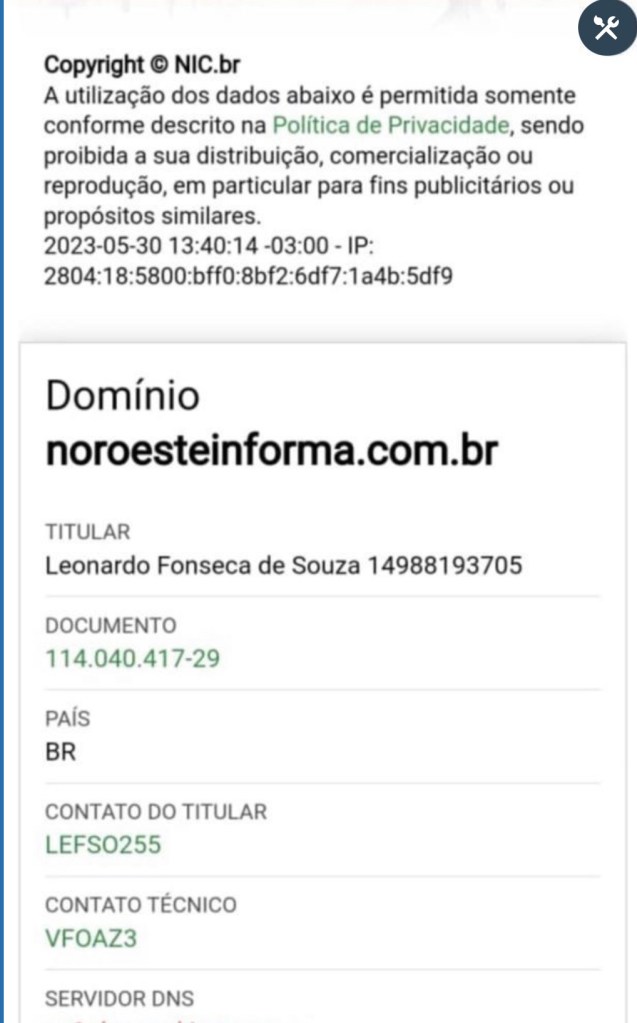The height and width of the screenshot is (1023, 637).
Task: Open the tools icon in the corner
Action: [x=607, y=27]
